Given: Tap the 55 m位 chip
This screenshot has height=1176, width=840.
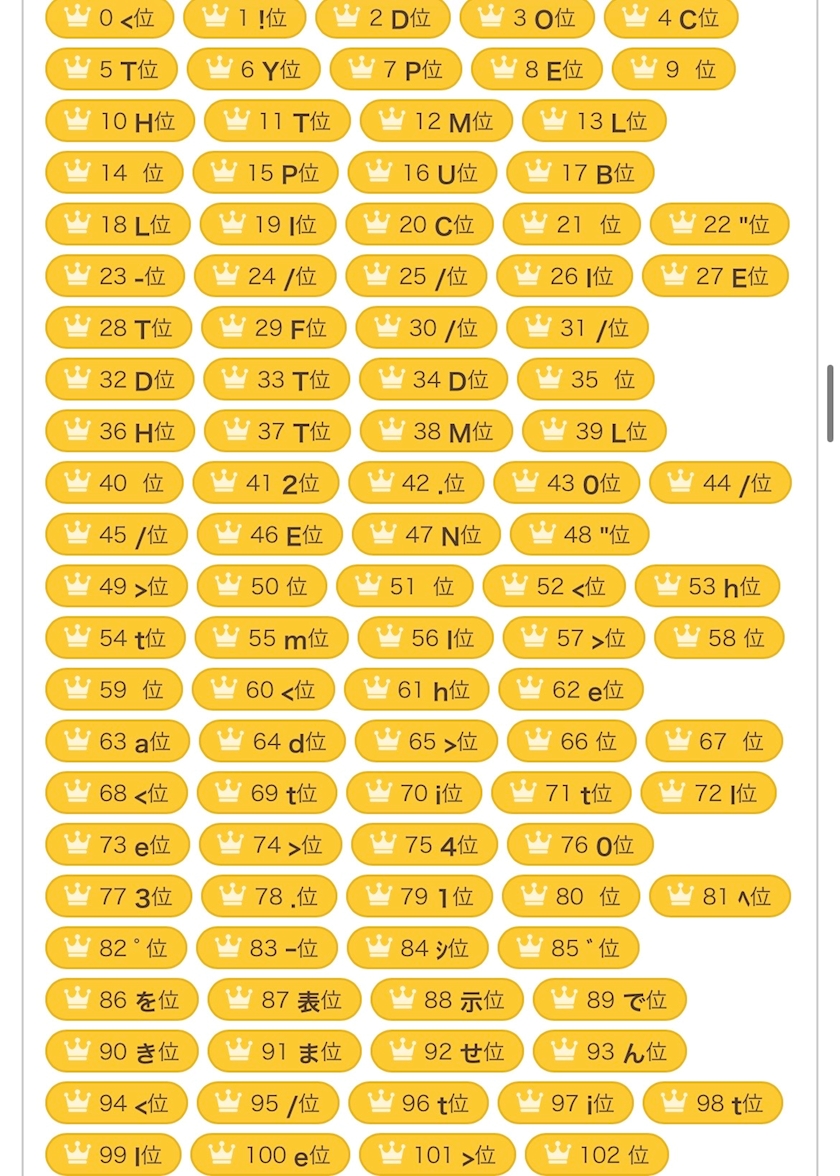Looking at the screenshot, I should (272, 638).
